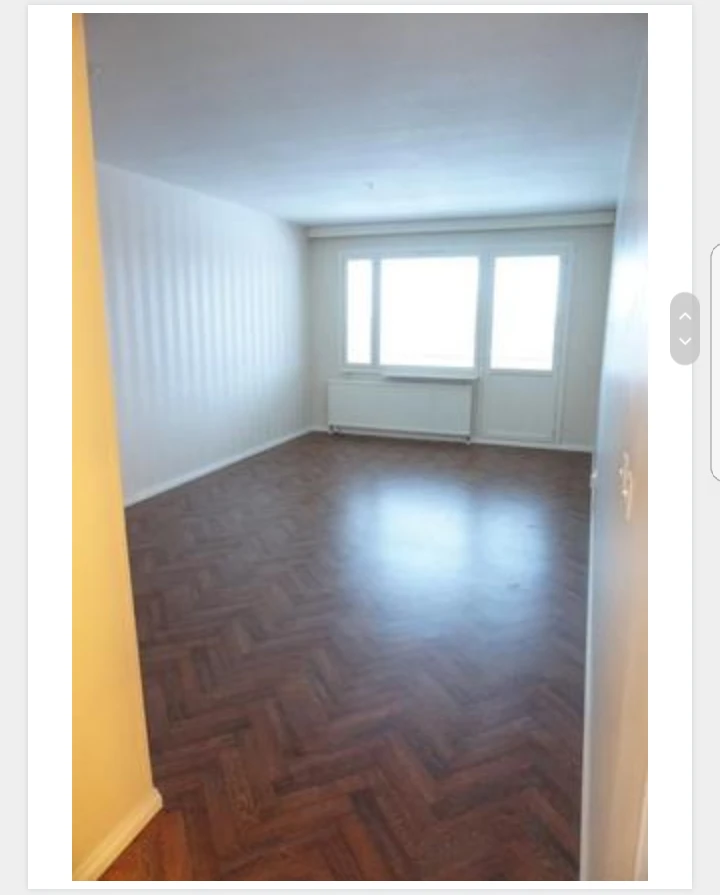Click the radiator under the window

(400, 405)
